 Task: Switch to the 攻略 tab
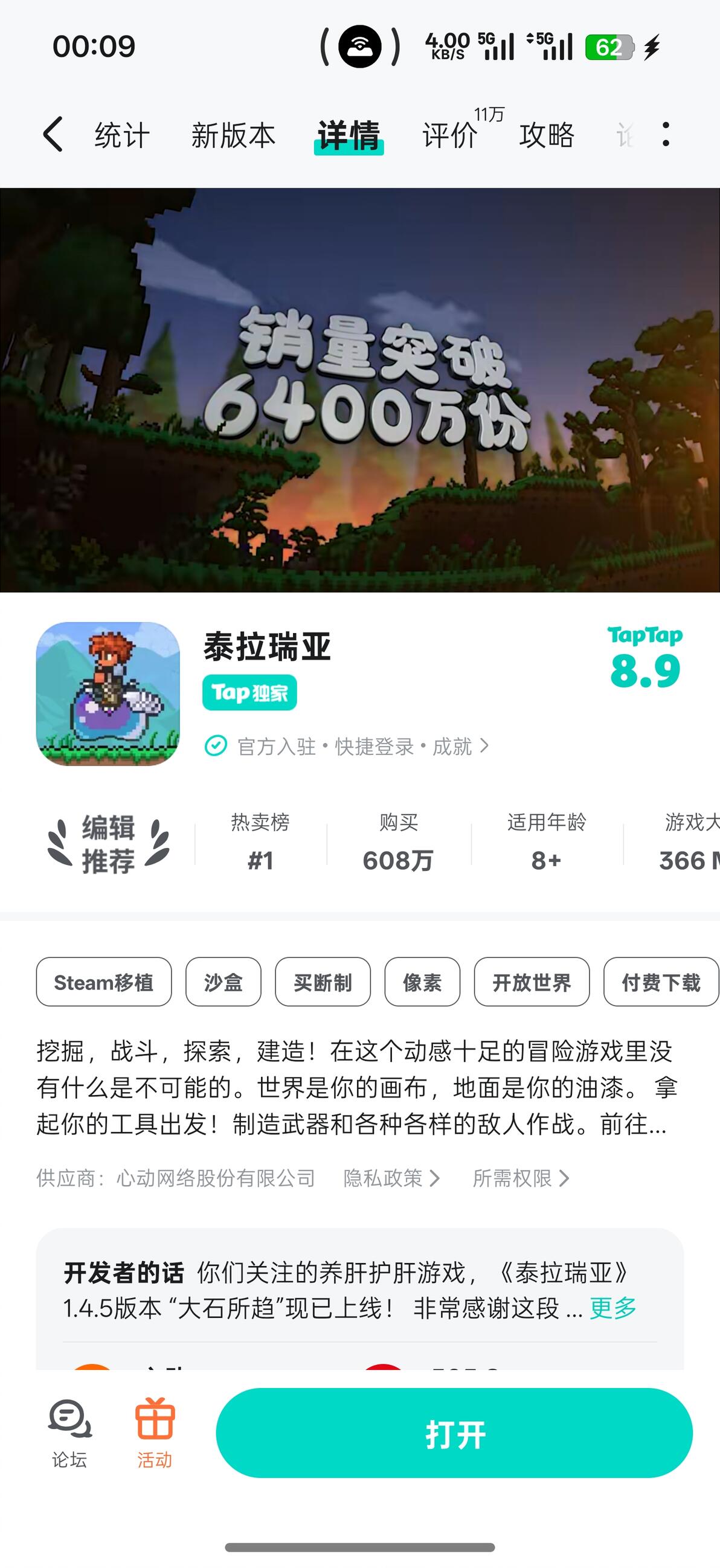click(547, 135)
